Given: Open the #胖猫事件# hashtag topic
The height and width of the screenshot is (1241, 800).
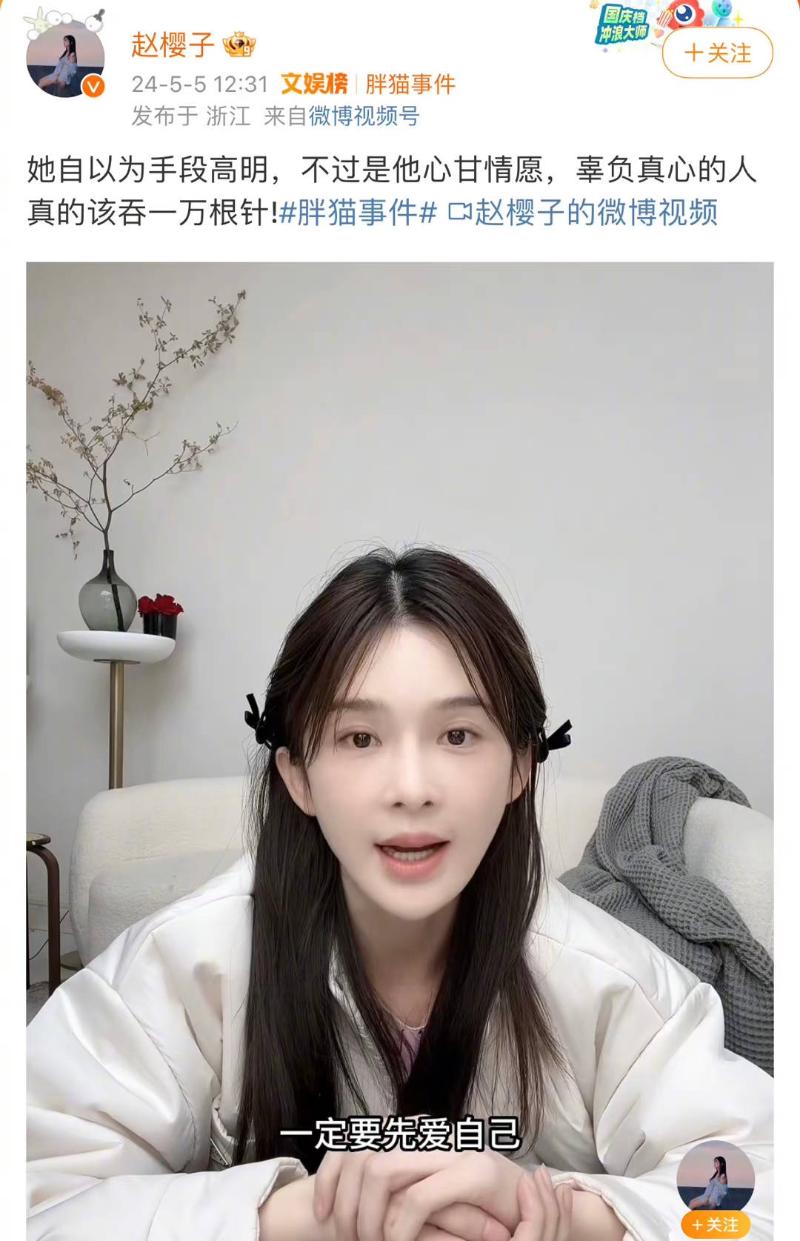Looking at the screenshot, I should point(357,213).
